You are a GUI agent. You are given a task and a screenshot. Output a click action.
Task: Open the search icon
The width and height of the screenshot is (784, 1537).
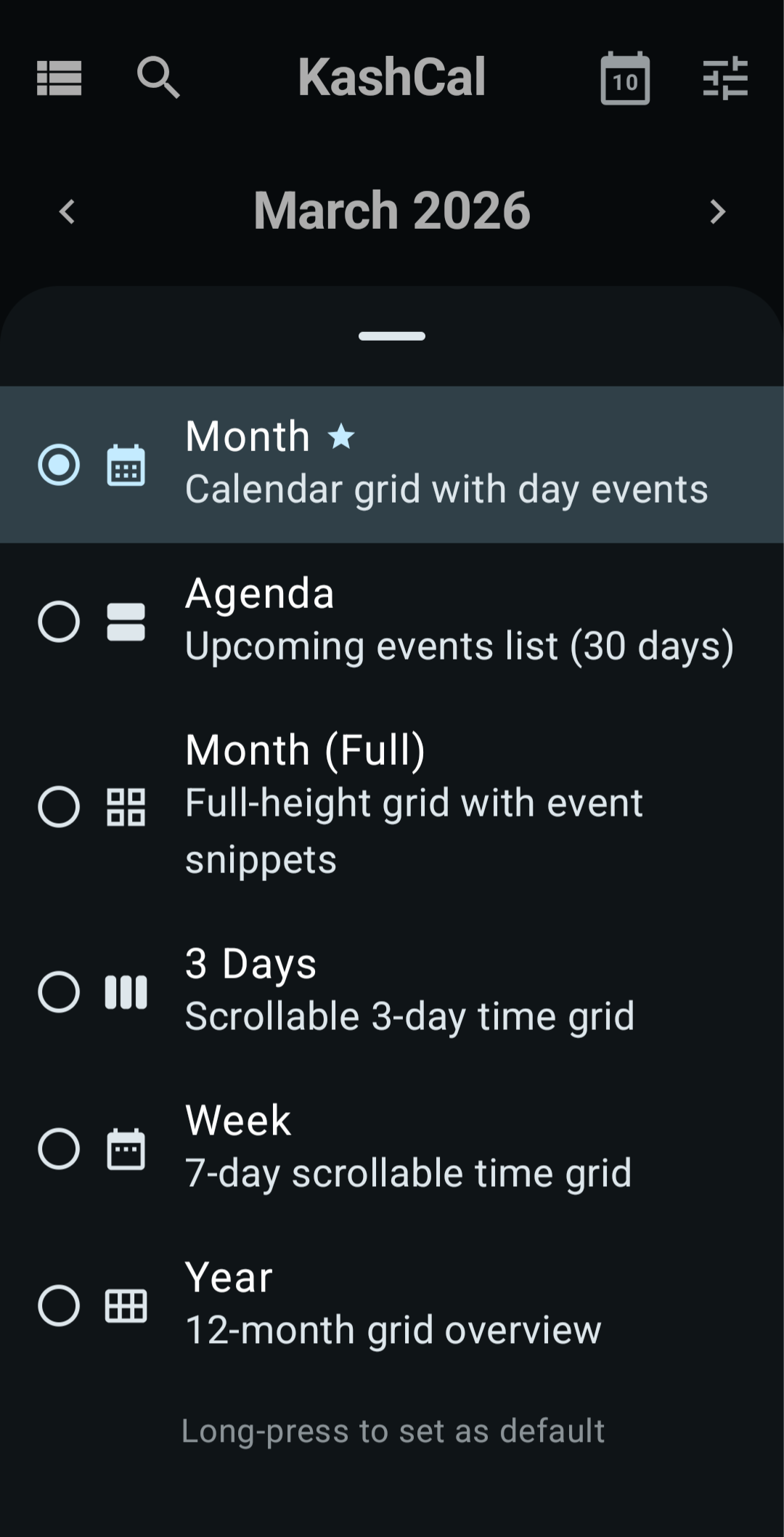(x=158, y=78)
